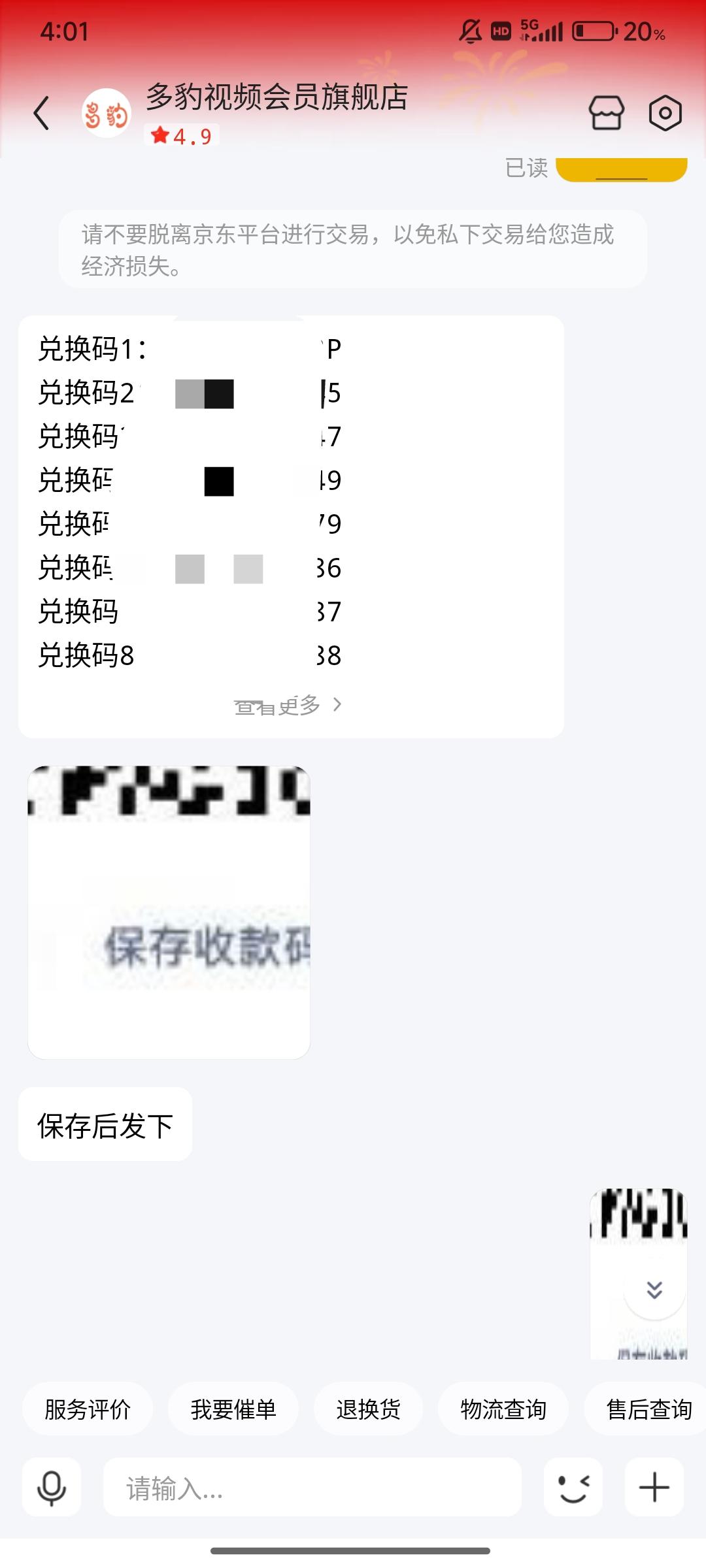This screenshot has width=706, height=1568.
Task: Tap the 我要催单 button
Action: coord(233,1409)
